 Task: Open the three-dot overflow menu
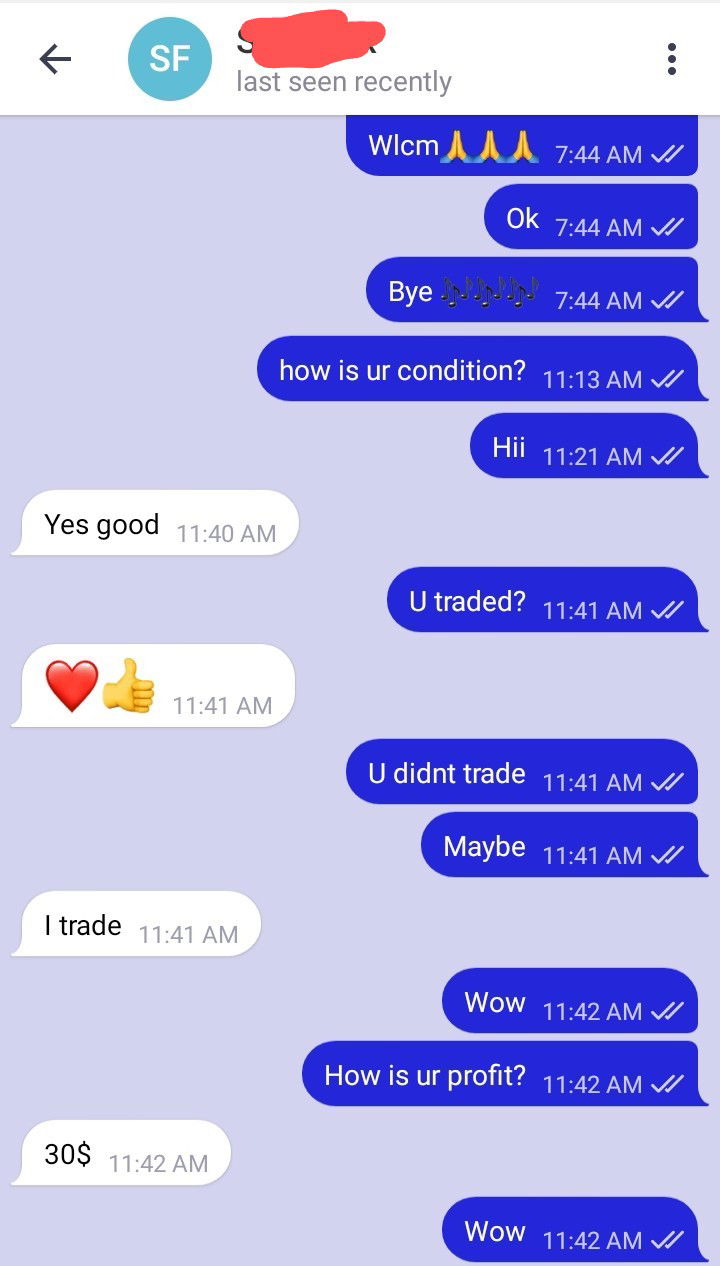coord(672,59)
